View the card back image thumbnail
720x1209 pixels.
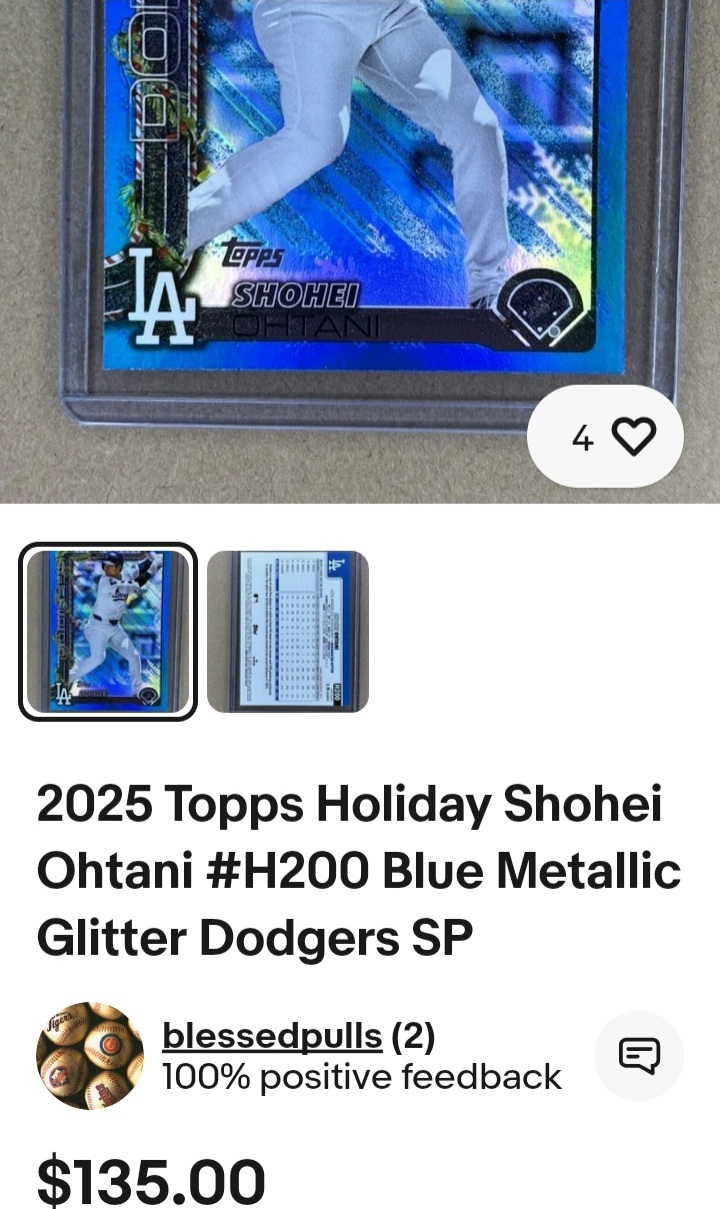[x=288, y=632]
